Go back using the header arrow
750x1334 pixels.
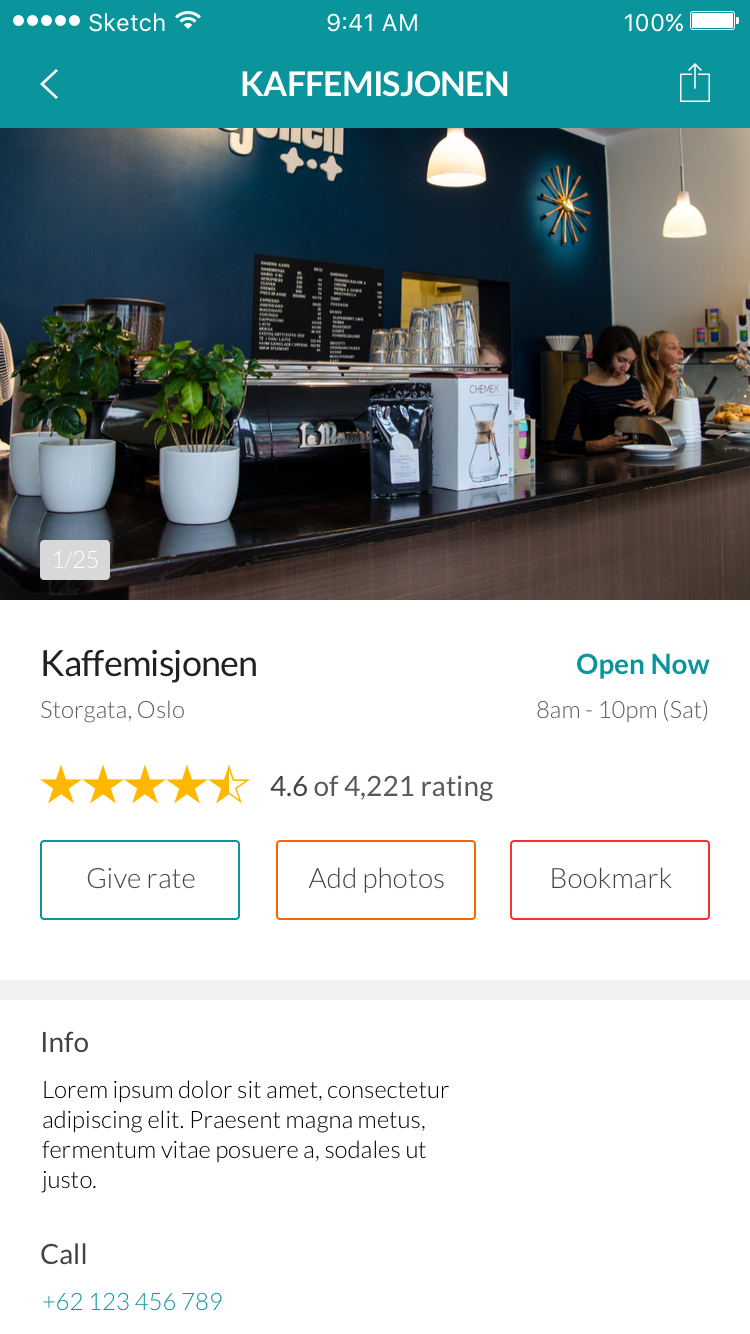tap(49, 84)
